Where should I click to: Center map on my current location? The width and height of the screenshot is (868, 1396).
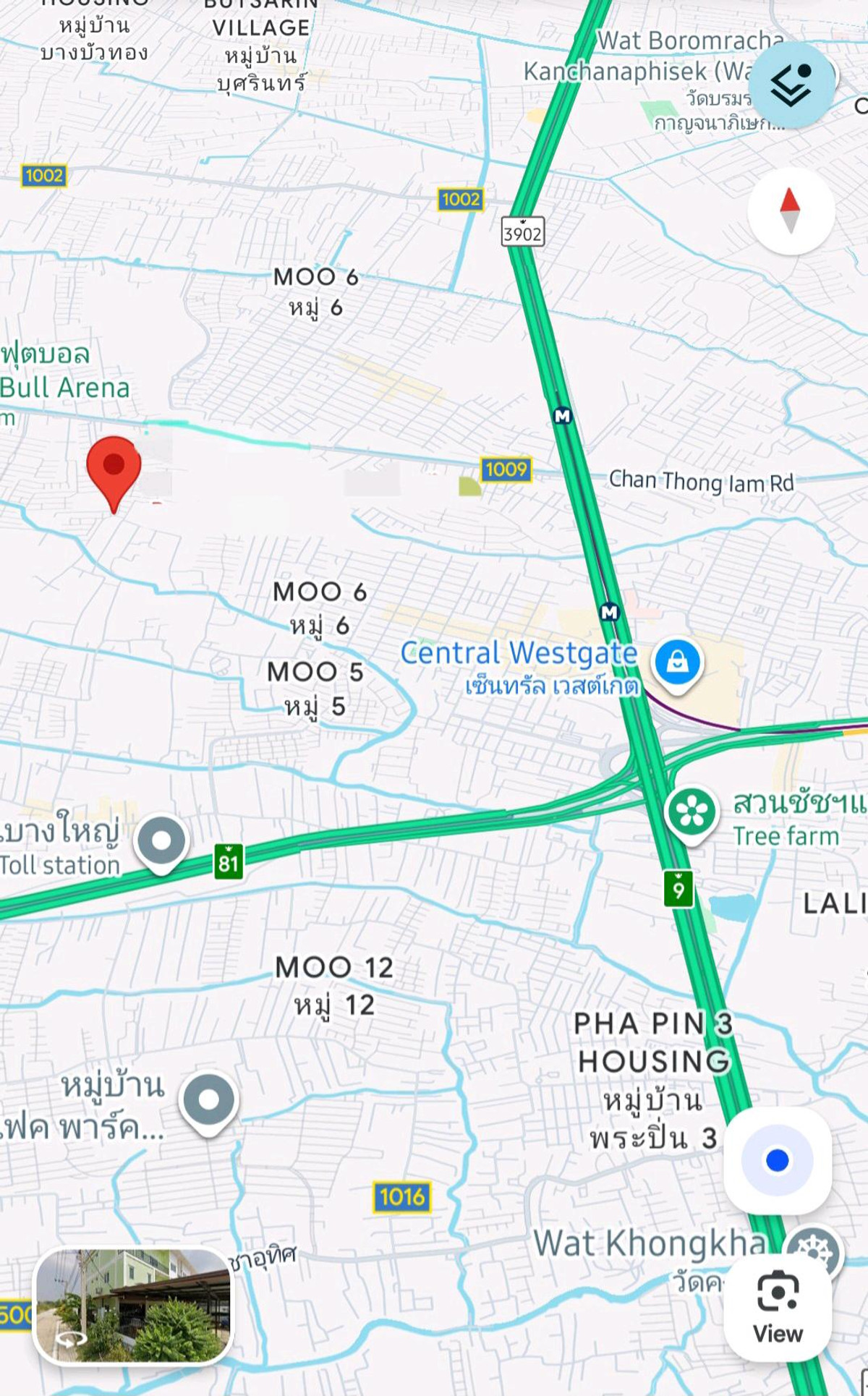click(x=778, y=1160)
